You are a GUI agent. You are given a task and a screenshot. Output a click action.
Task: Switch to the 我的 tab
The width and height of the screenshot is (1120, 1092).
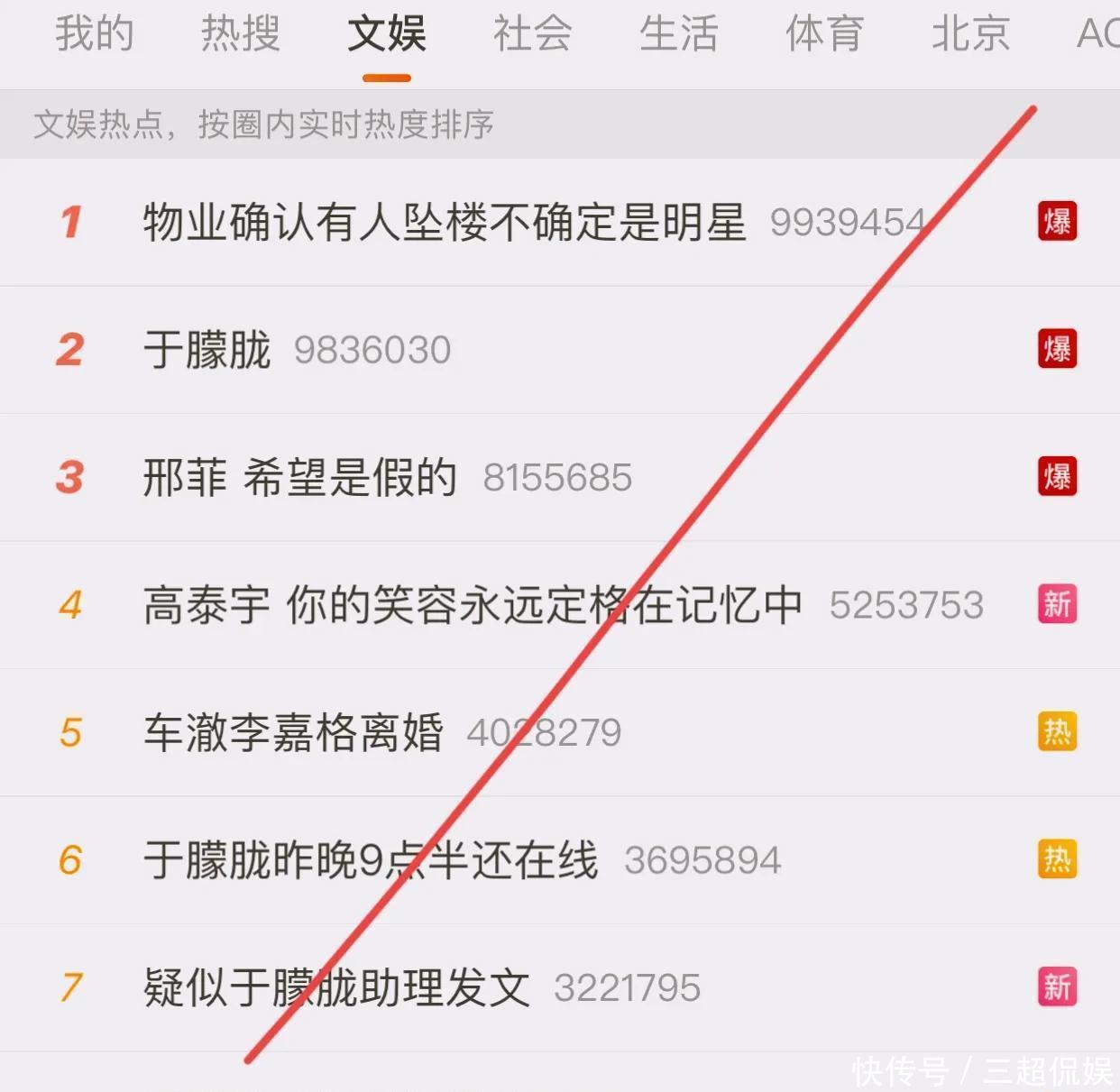pyautogui.click(x=94, y=34)
